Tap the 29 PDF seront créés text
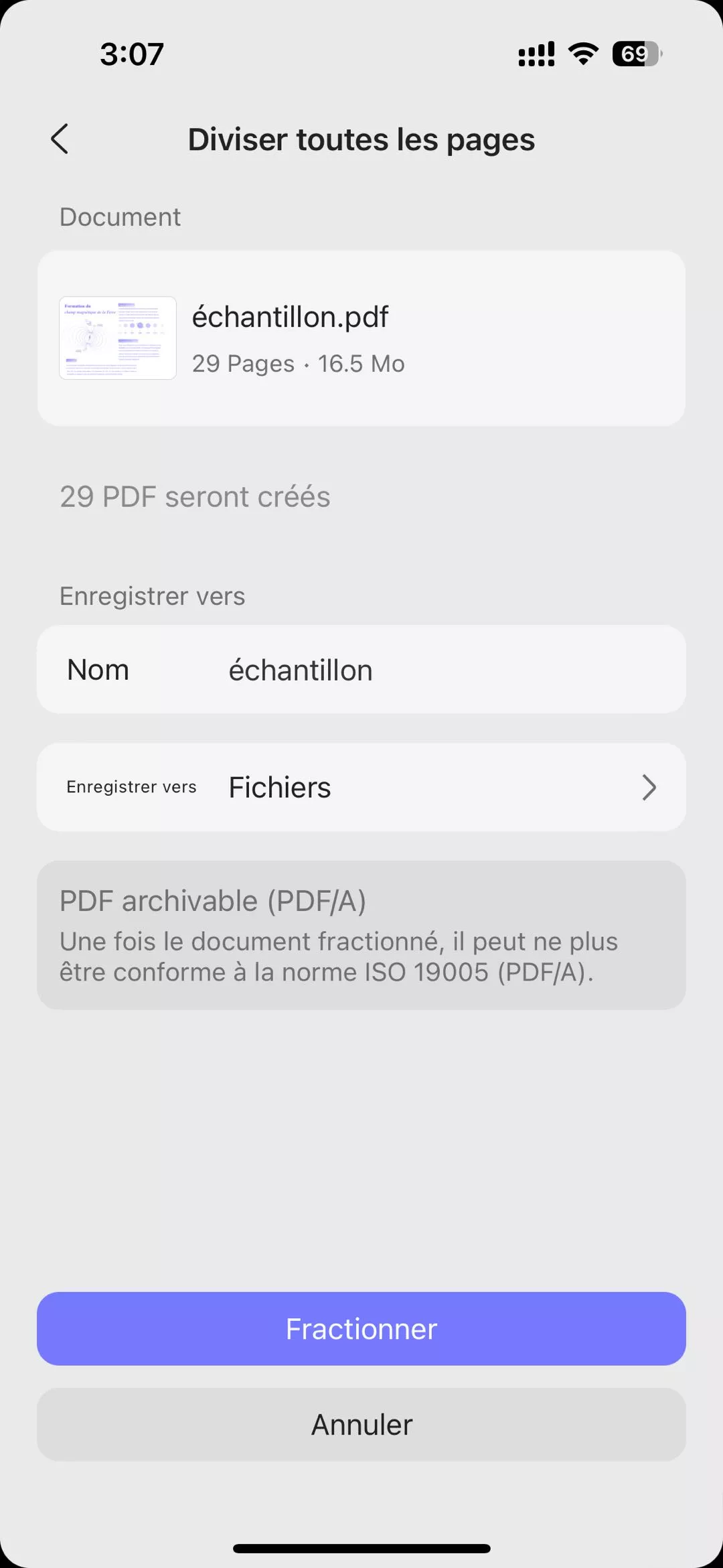 click(195, 496)
